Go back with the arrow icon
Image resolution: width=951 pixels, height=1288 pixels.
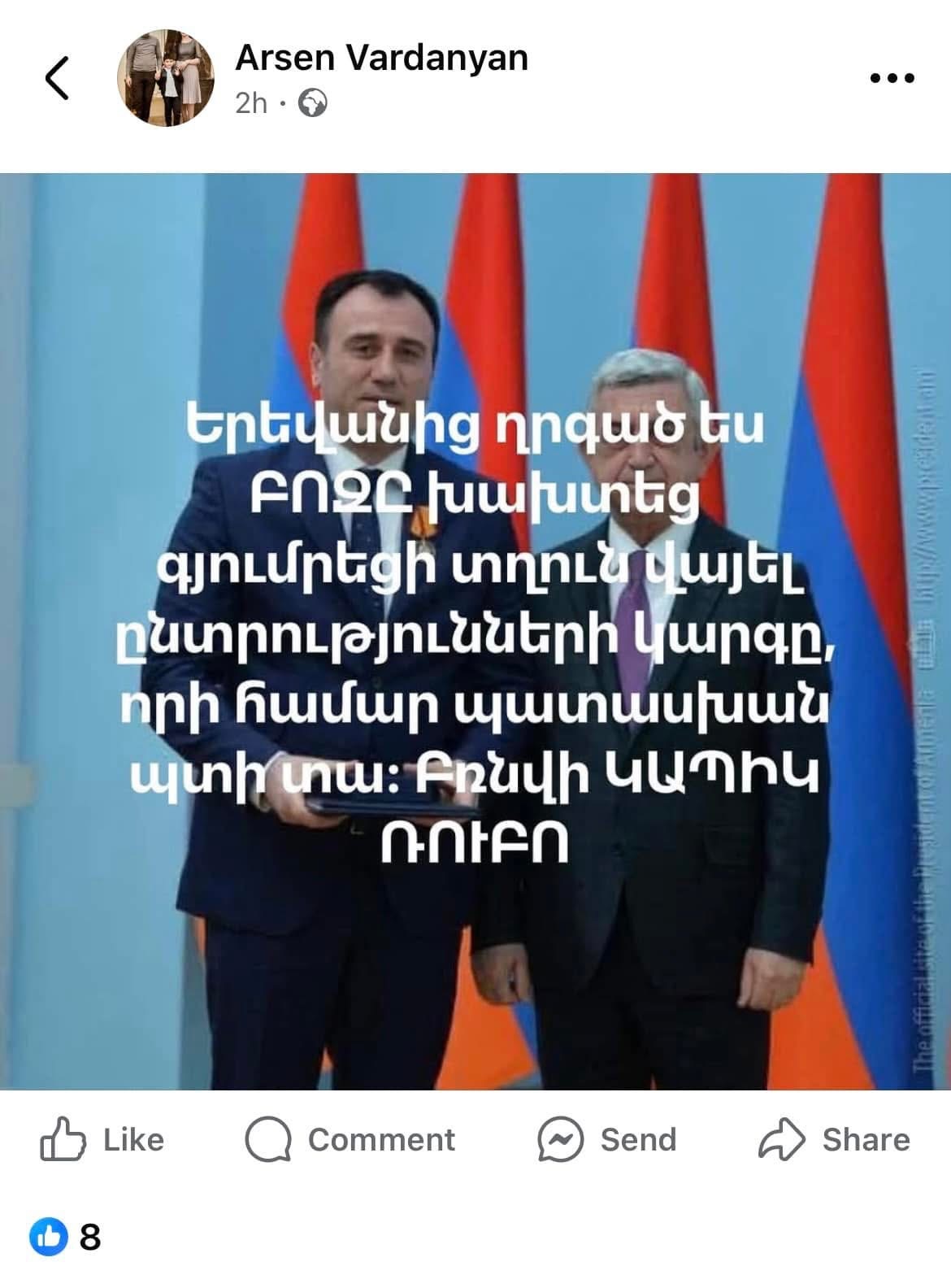click(56, 79)
